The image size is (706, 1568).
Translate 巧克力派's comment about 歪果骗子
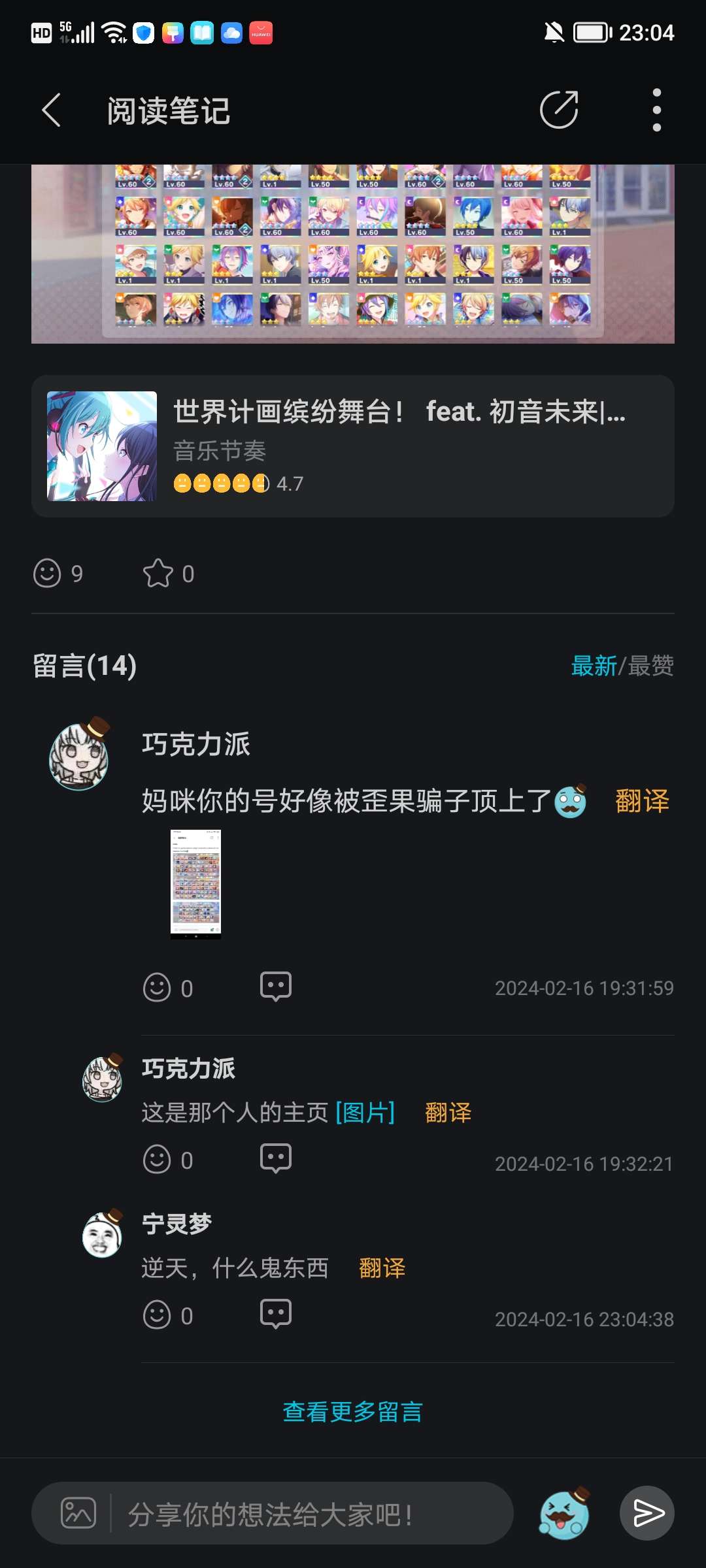coord(642,801)
